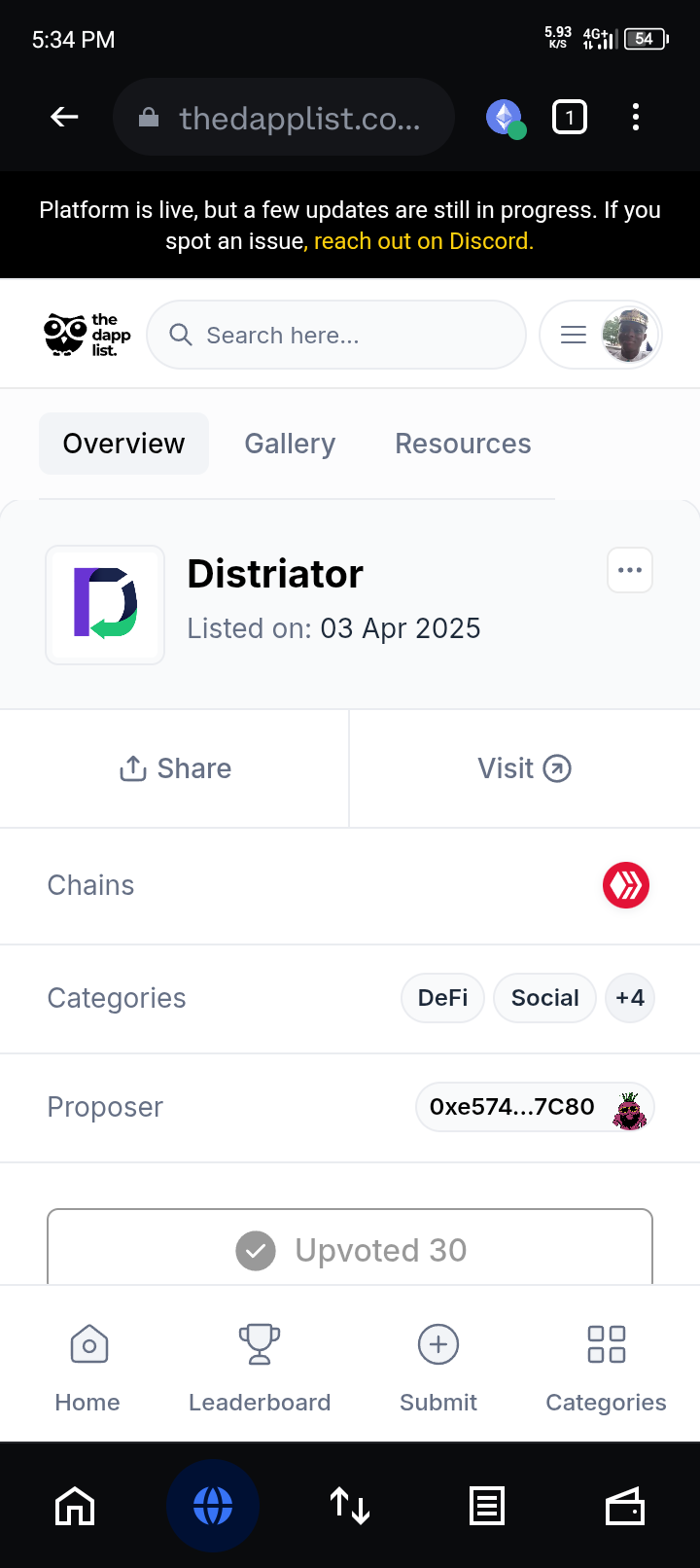Select the Overview tab
The width and height of the screenshot is (700, 1568).
tap(123, 444)
